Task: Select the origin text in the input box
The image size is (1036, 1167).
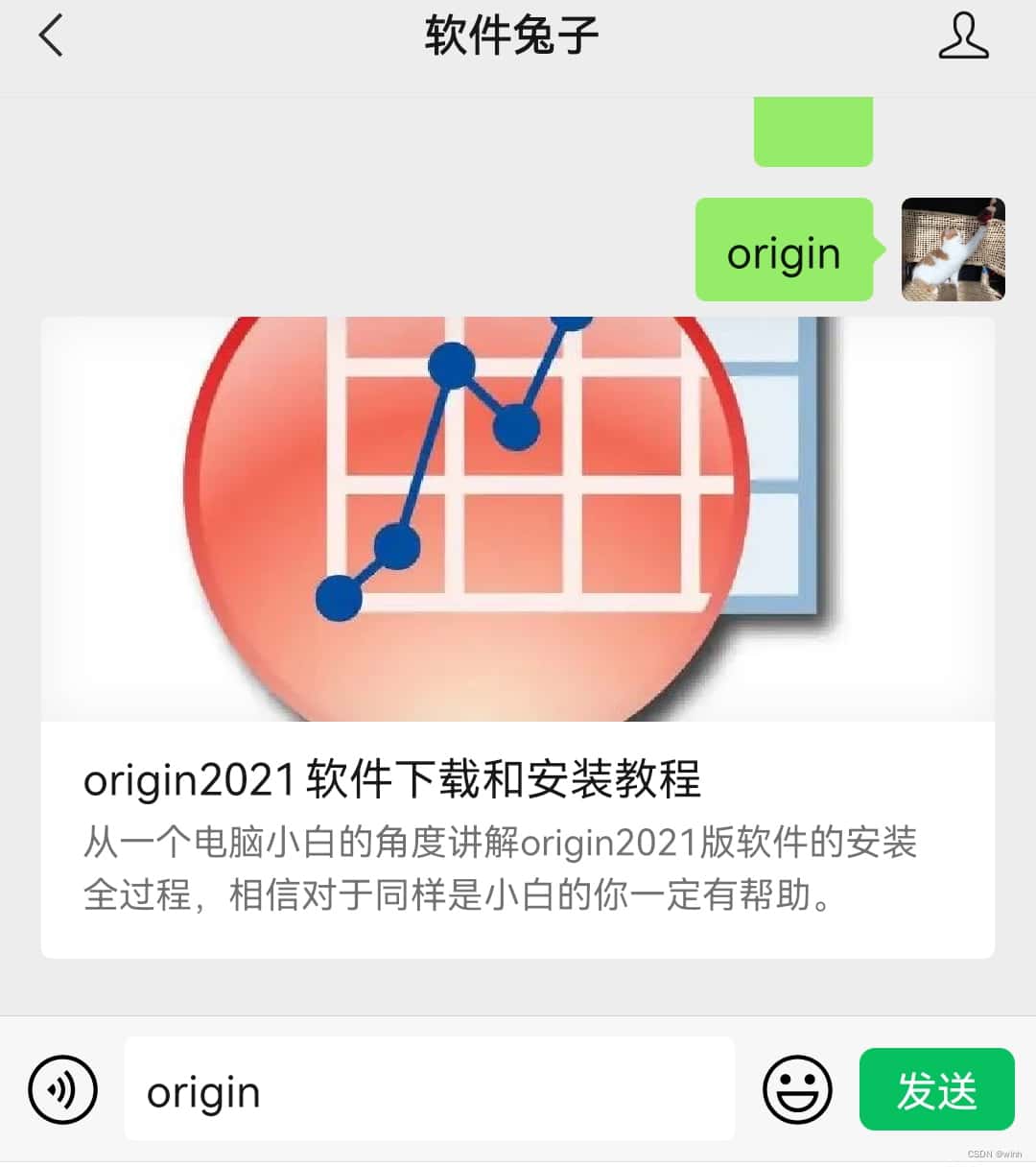Action: (203, 1089)
